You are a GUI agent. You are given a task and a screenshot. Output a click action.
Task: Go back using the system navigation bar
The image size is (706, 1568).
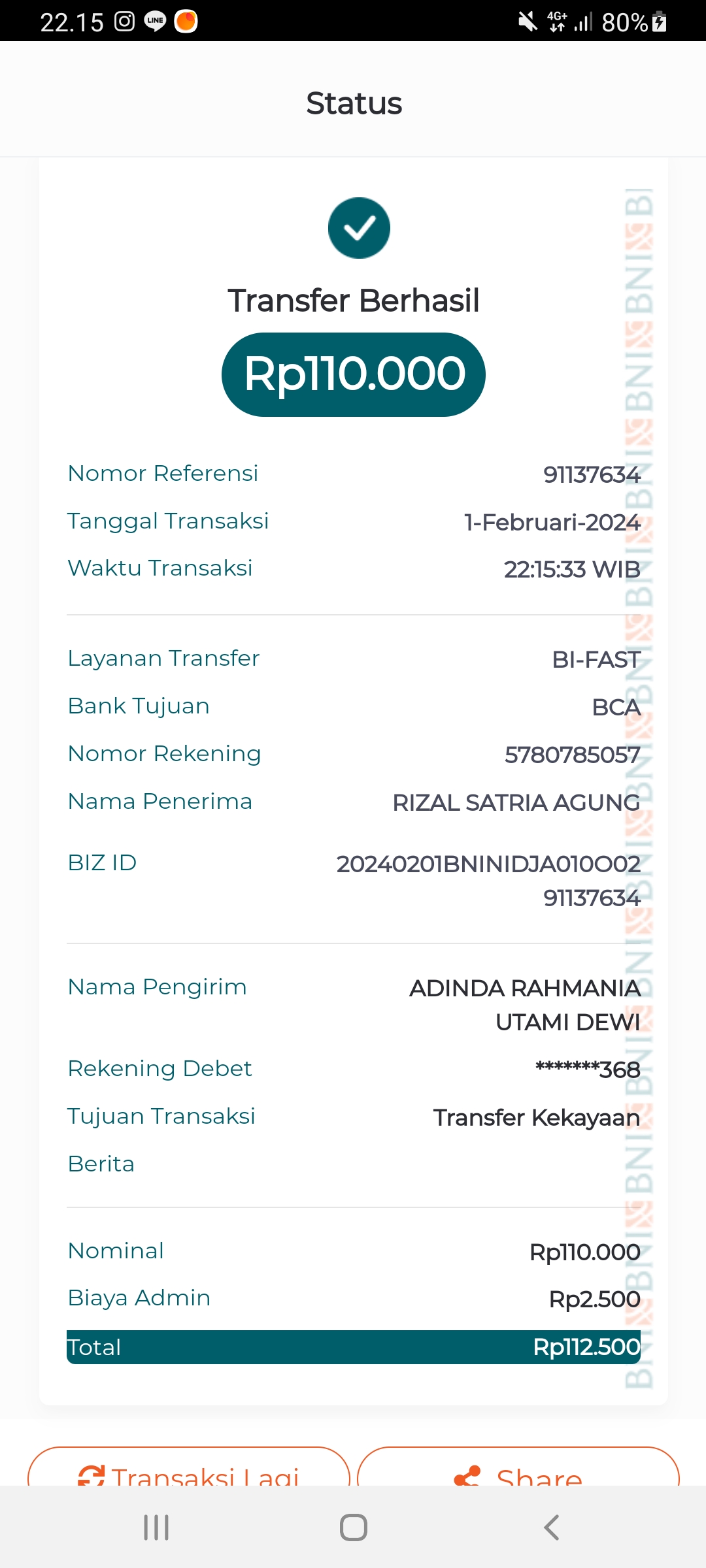coord(551,1527)
